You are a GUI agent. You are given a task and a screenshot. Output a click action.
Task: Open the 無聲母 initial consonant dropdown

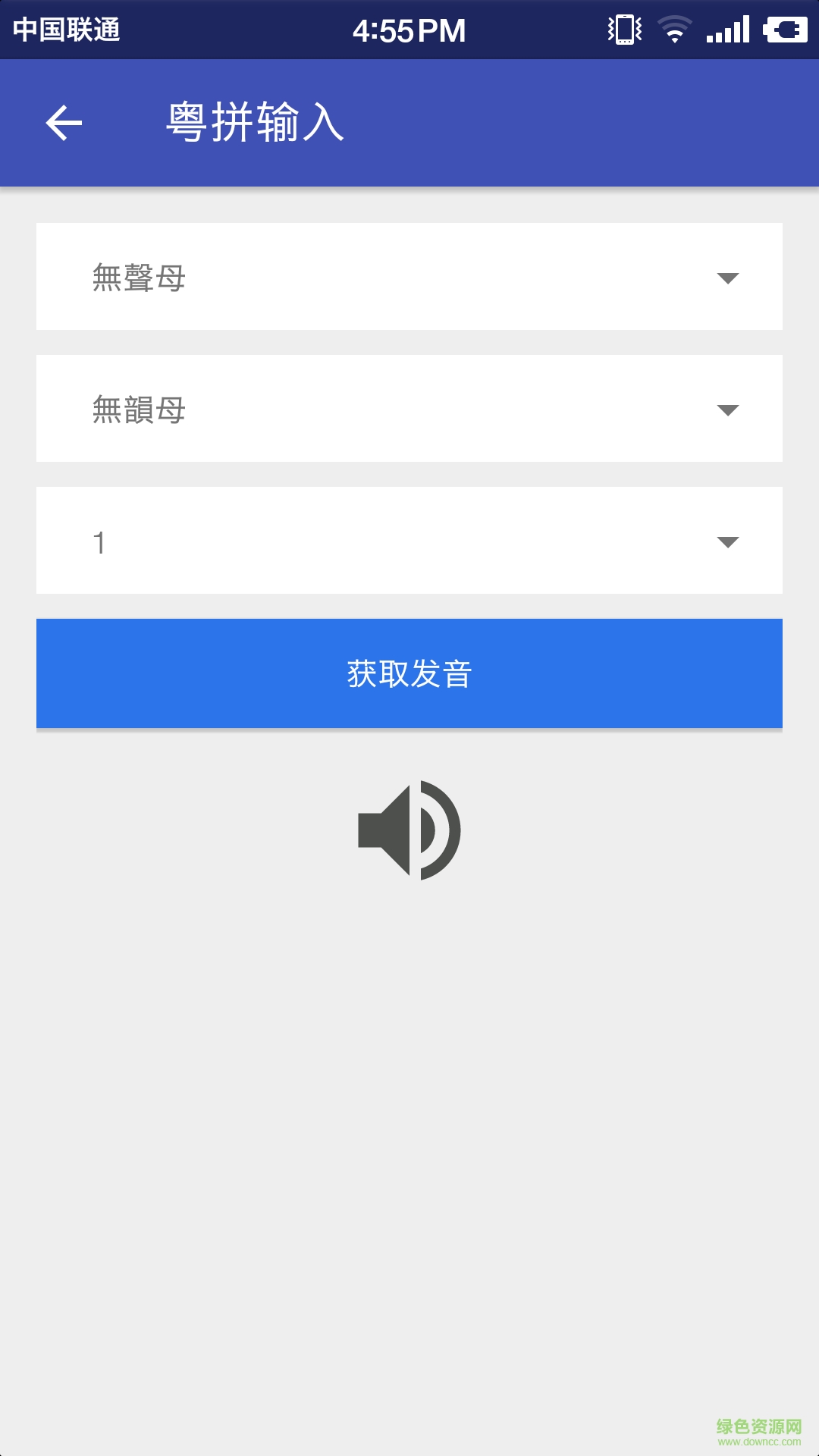click(x=409, y=277)
